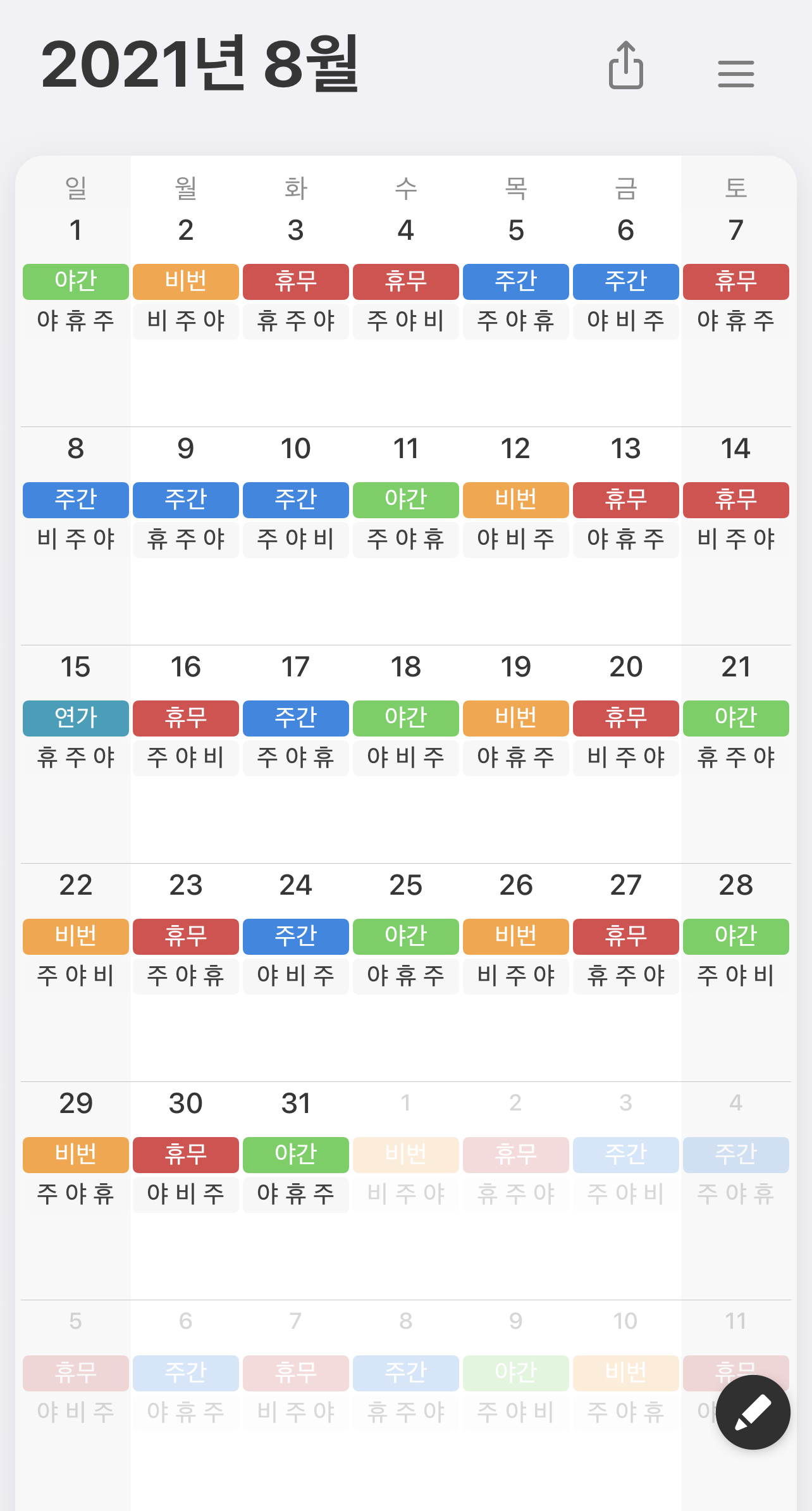Image resolution: width=812 pixels, height=1511 pixels.
Task: Select August 13 with 휴무
Action: tap(626, 535)
